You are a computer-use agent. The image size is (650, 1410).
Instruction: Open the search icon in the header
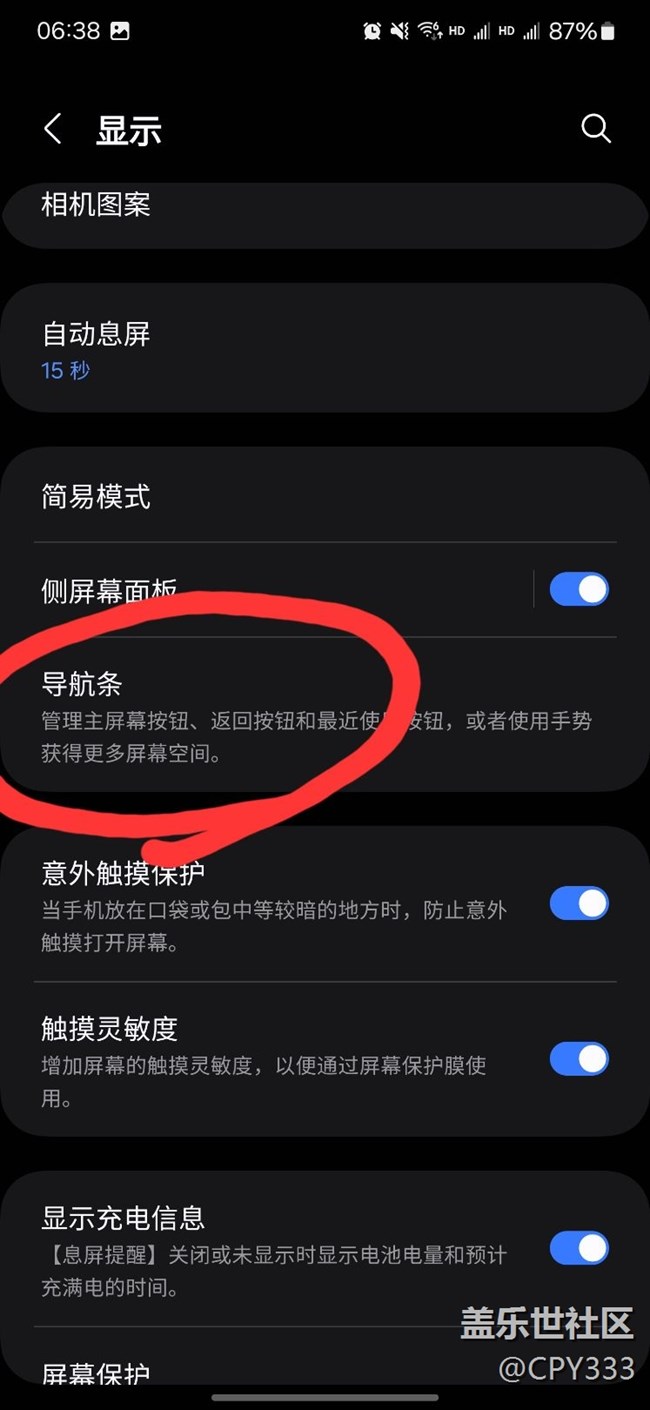596,129
